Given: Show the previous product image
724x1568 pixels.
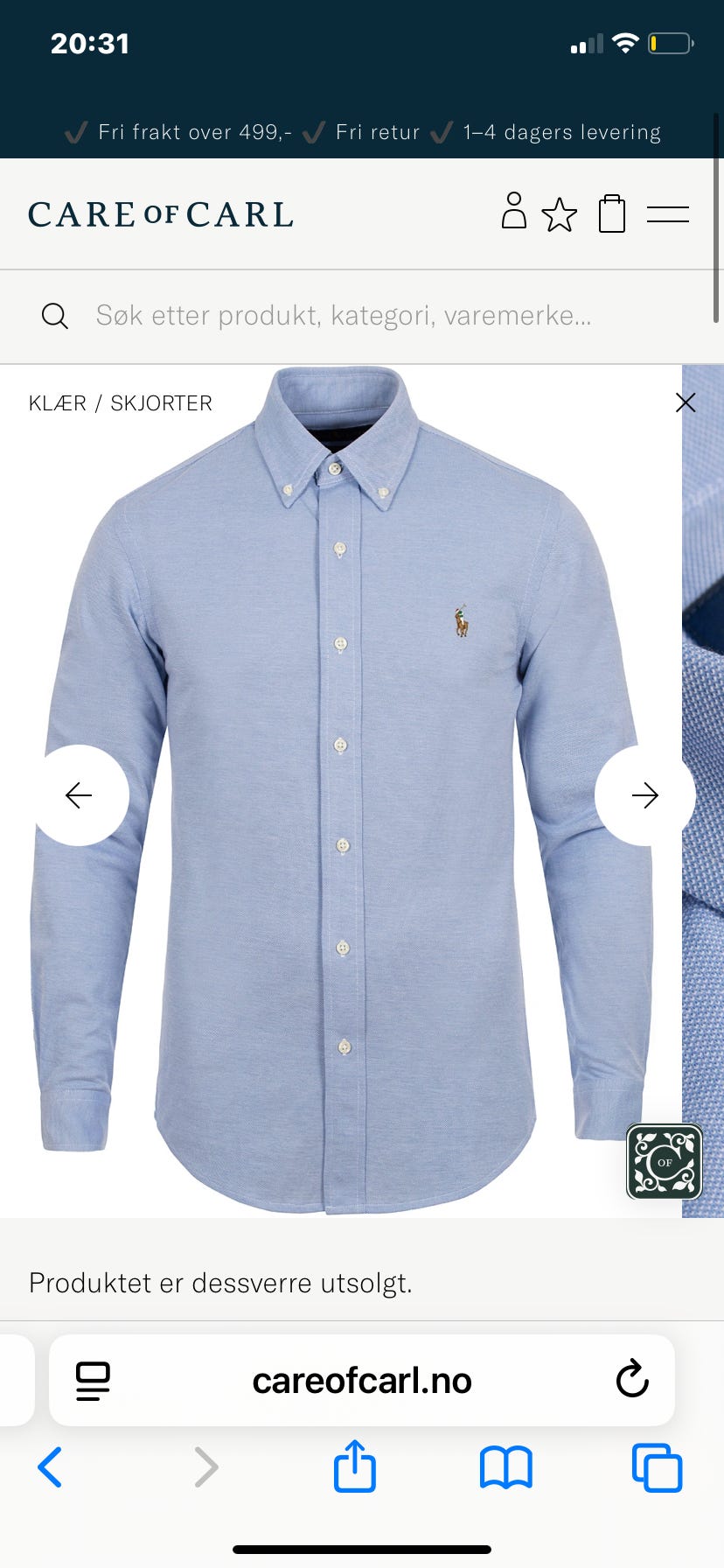Looking at the screenshot, I should pos(79,795).
